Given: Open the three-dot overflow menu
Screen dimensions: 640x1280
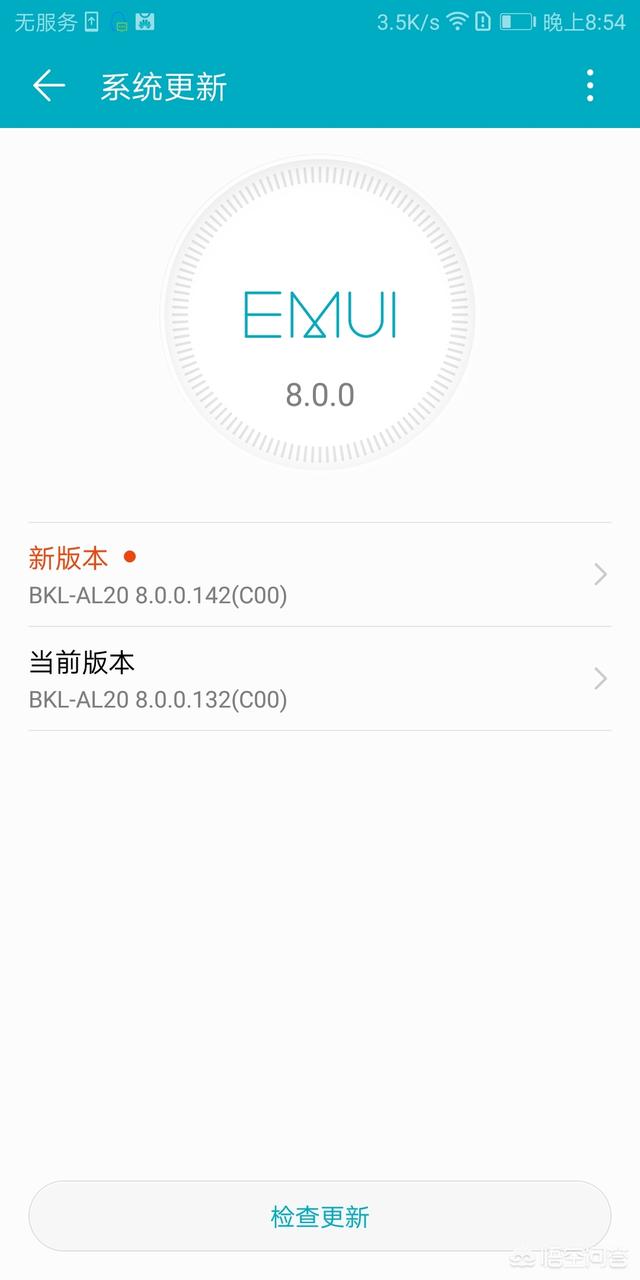Looking at the screenshot, I should pyautogui.click(x=590, y=86).
